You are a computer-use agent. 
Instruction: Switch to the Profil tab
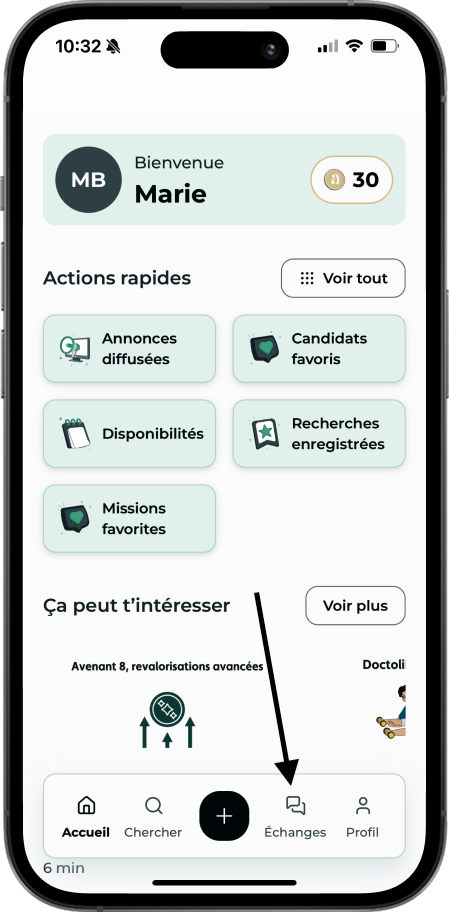(362, 816)
